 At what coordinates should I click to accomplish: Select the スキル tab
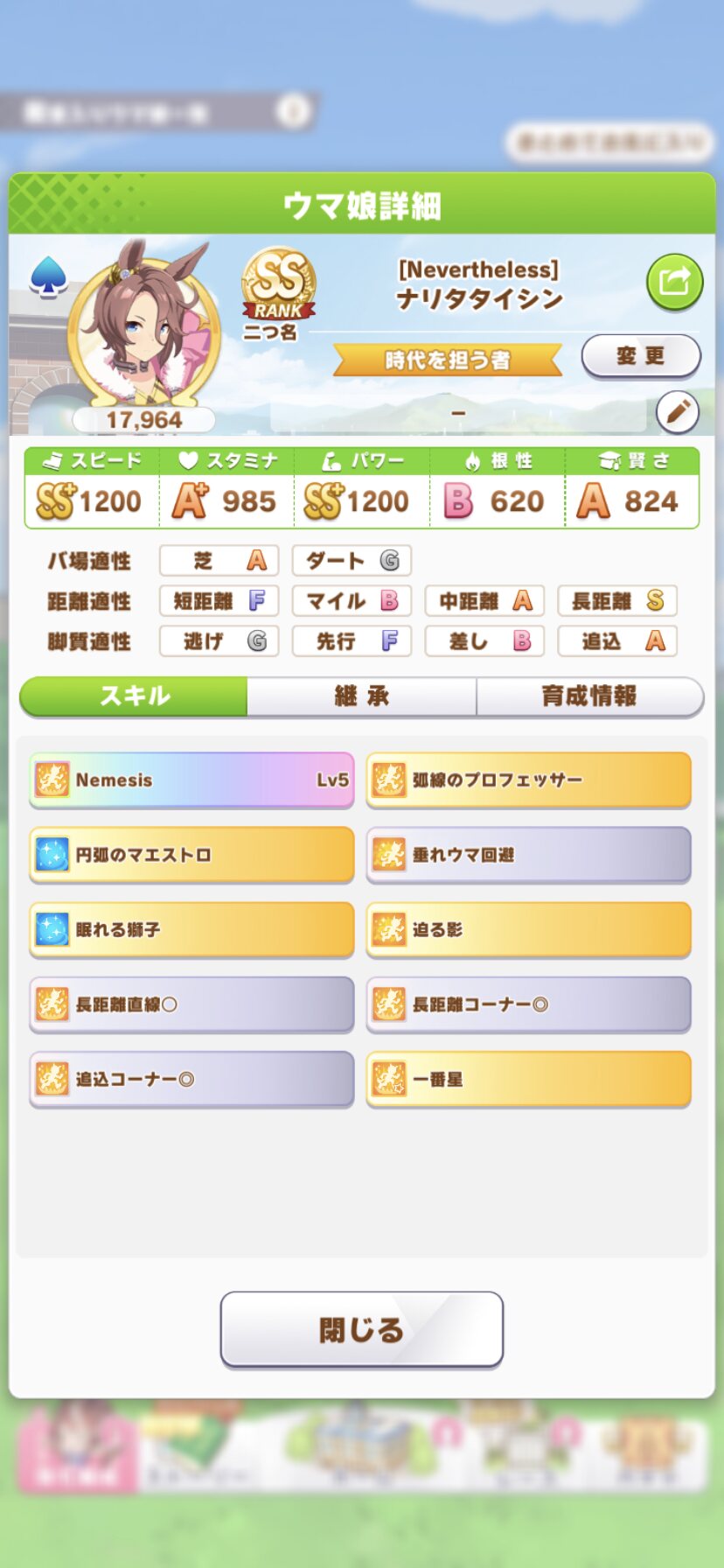tap(134, 696)
